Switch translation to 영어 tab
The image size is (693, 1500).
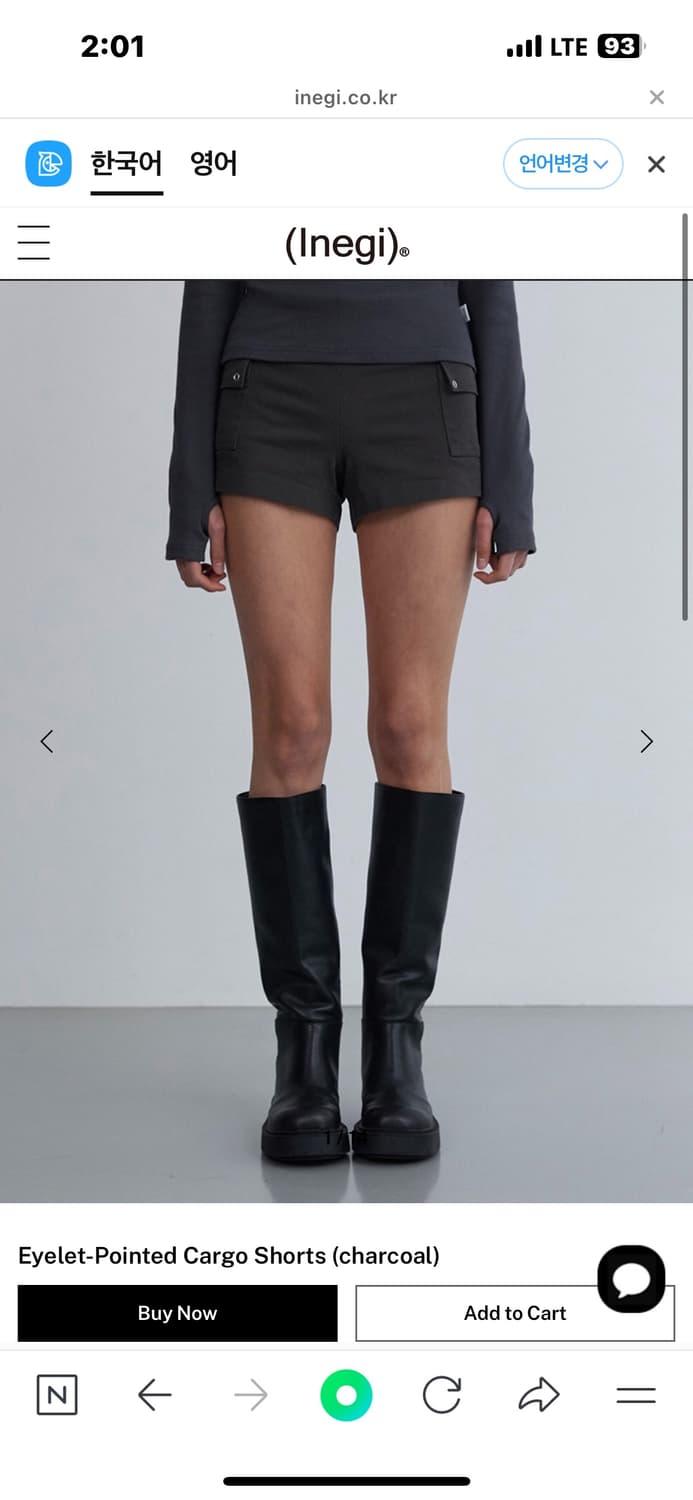(x=214, y=163)
